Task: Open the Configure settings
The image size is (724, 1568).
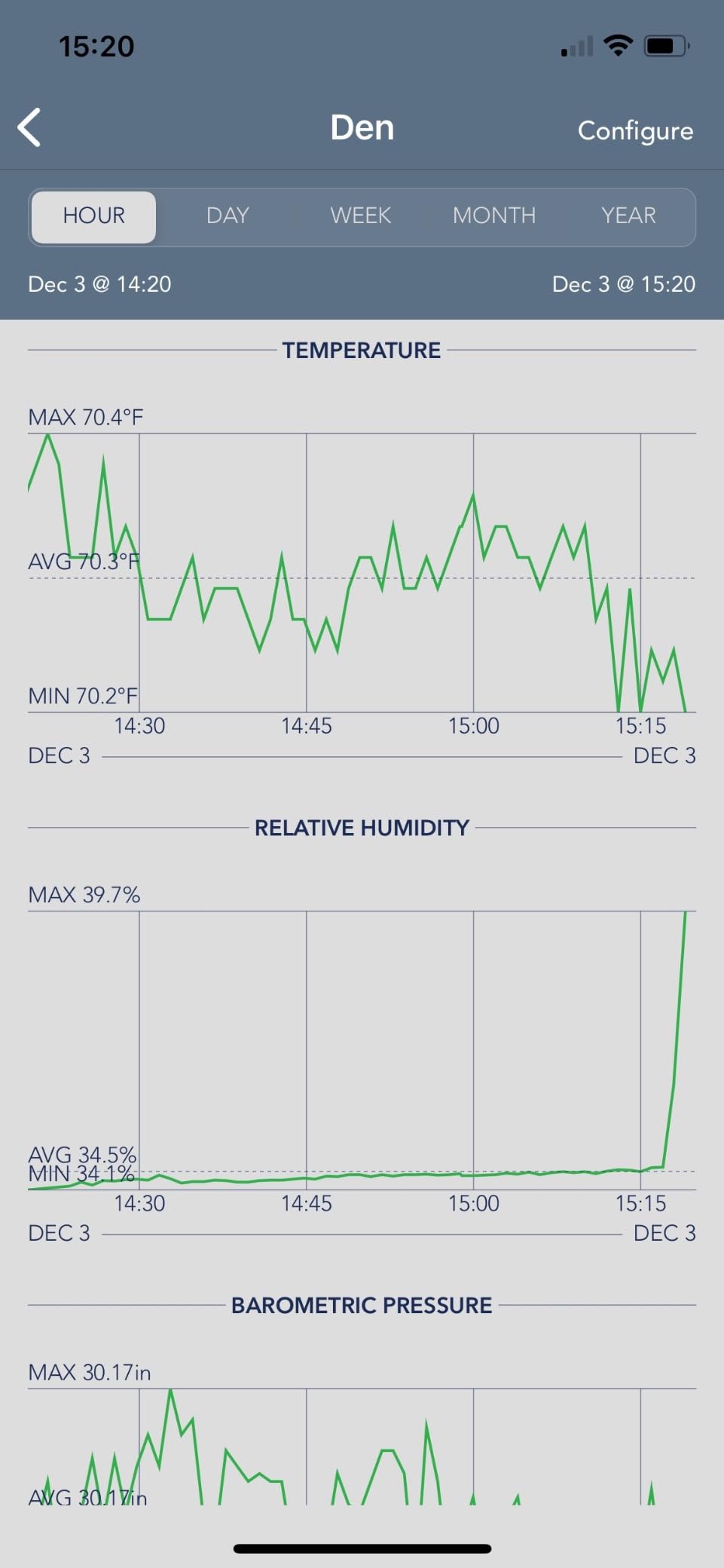Action: (x=635, y=130)
